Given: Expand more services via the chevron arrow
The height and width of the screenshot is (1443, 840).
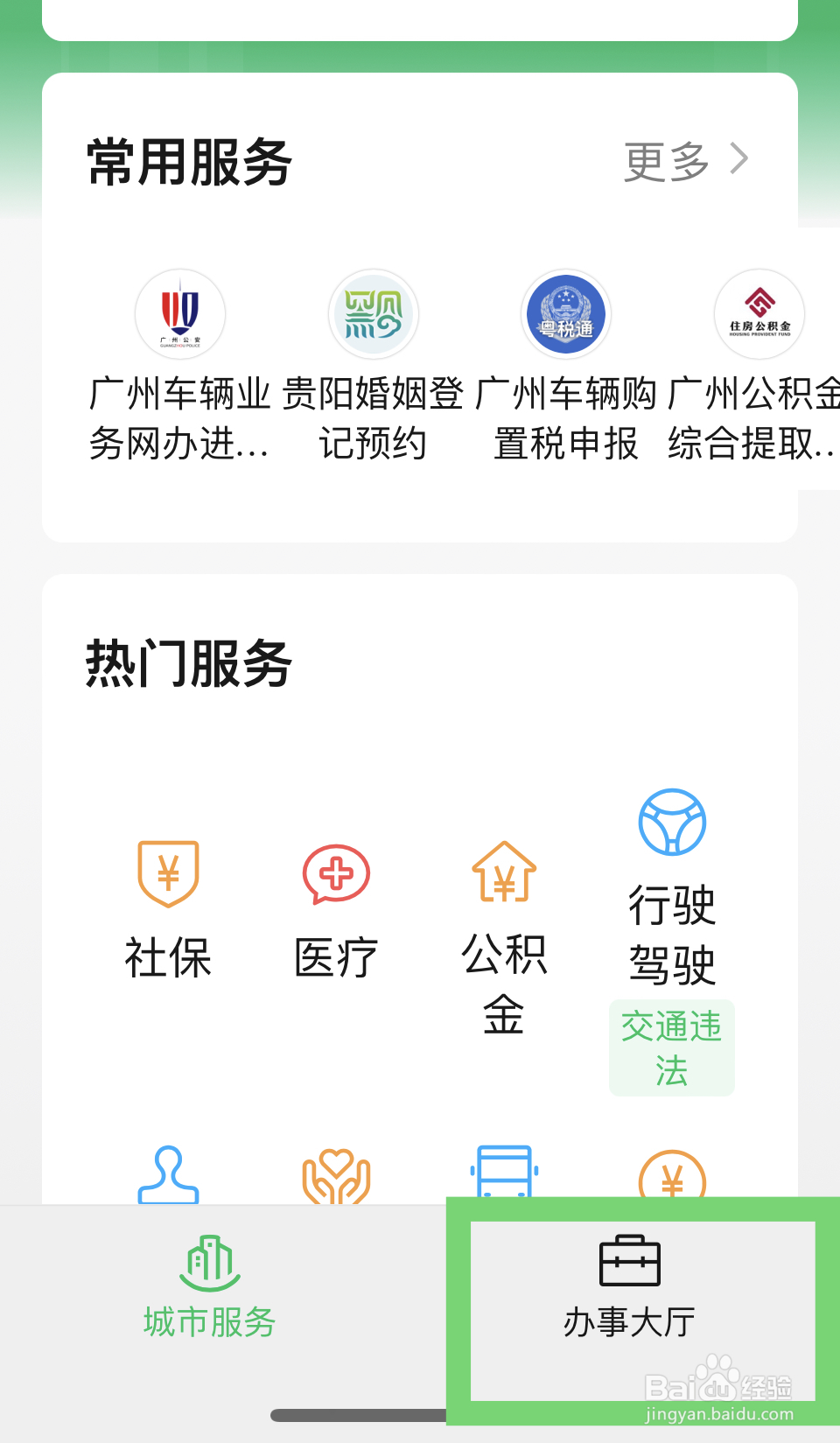Looking at the screenshot, I should pyautogui.click(x=741, y=158).
